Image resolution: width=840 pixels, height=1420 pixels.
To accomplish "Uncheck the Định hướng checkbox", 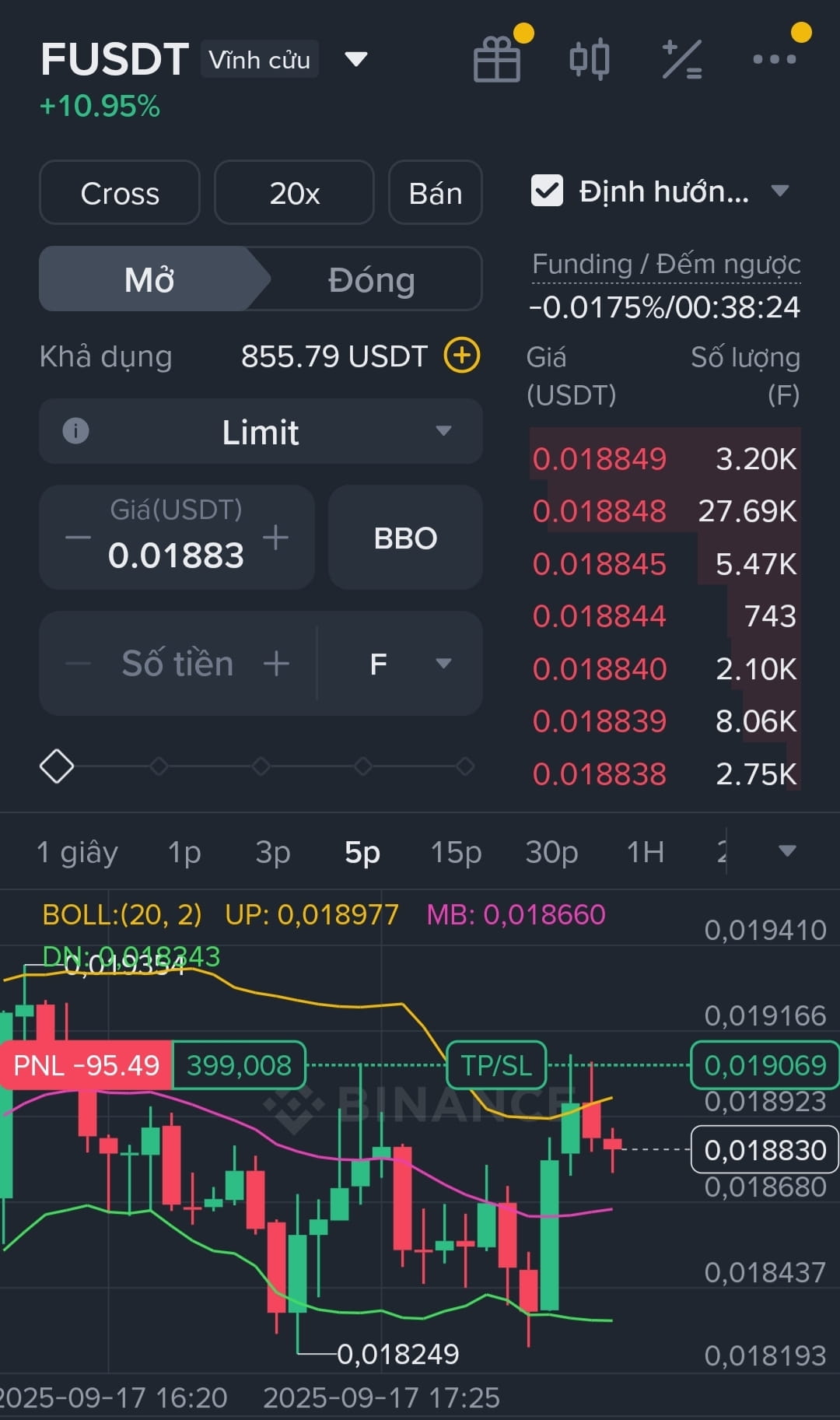I will (x=547, y=191).
